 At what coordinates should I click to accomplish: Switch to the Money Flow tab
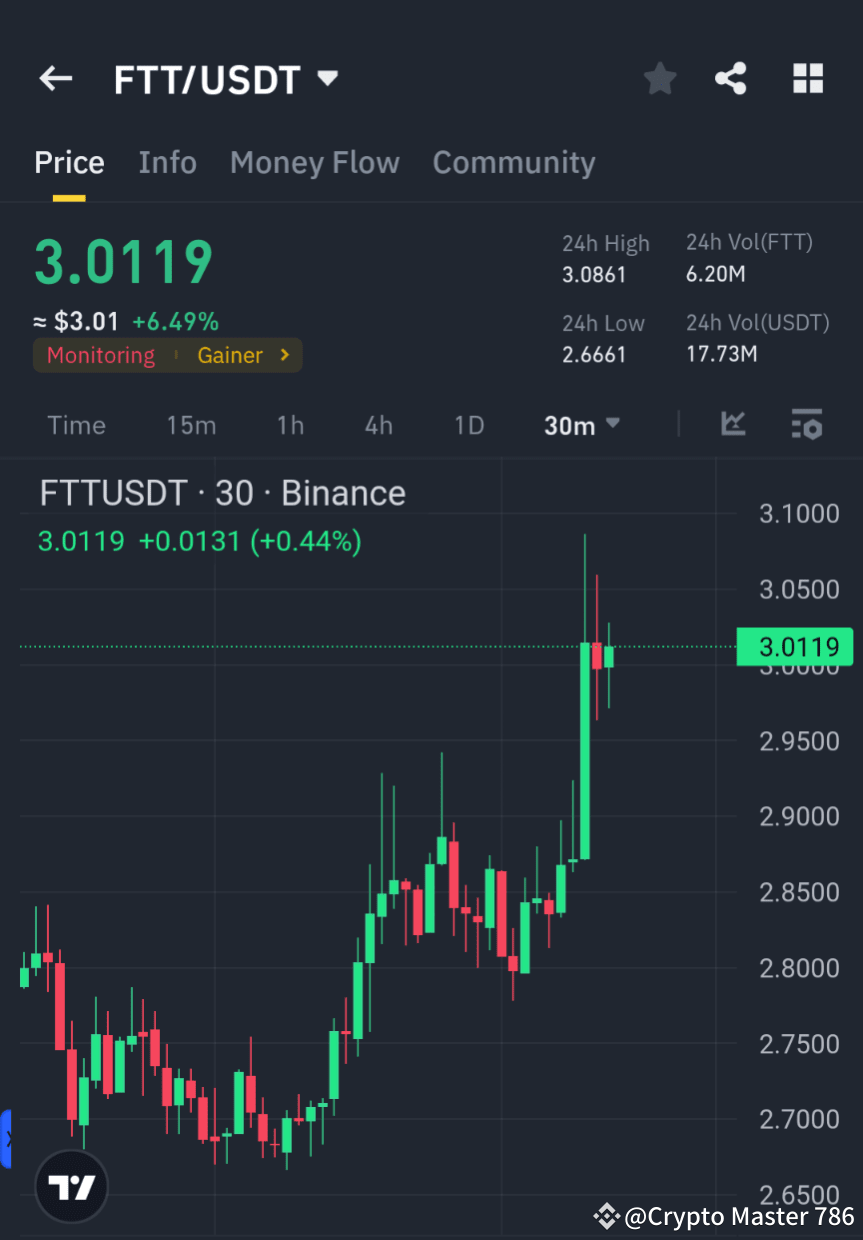click(x=314, y=162)
